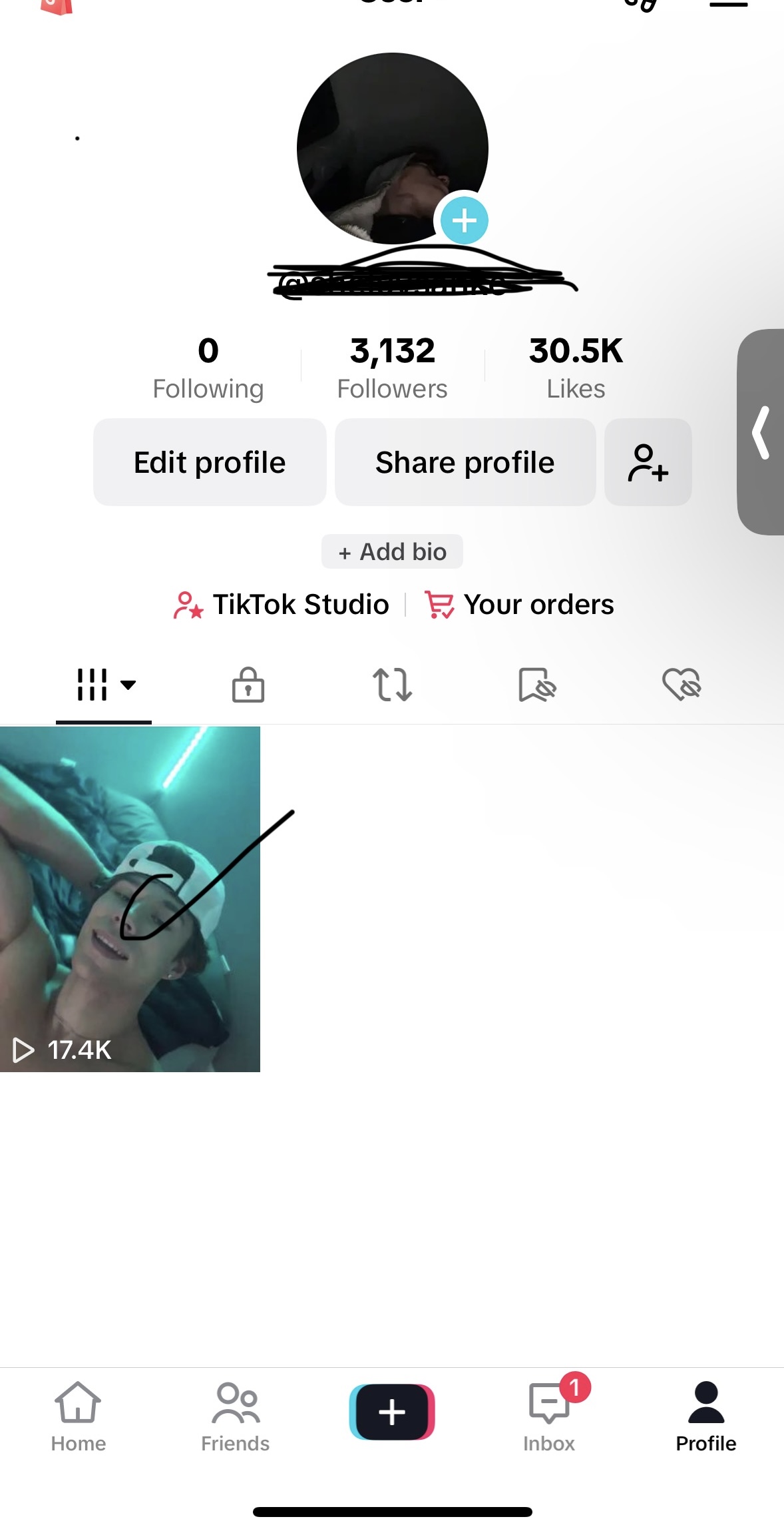Image resolution: width=784 pixels, height=1533 pixels.
Task: Open the Edit profile button
Action: (210, 462)
